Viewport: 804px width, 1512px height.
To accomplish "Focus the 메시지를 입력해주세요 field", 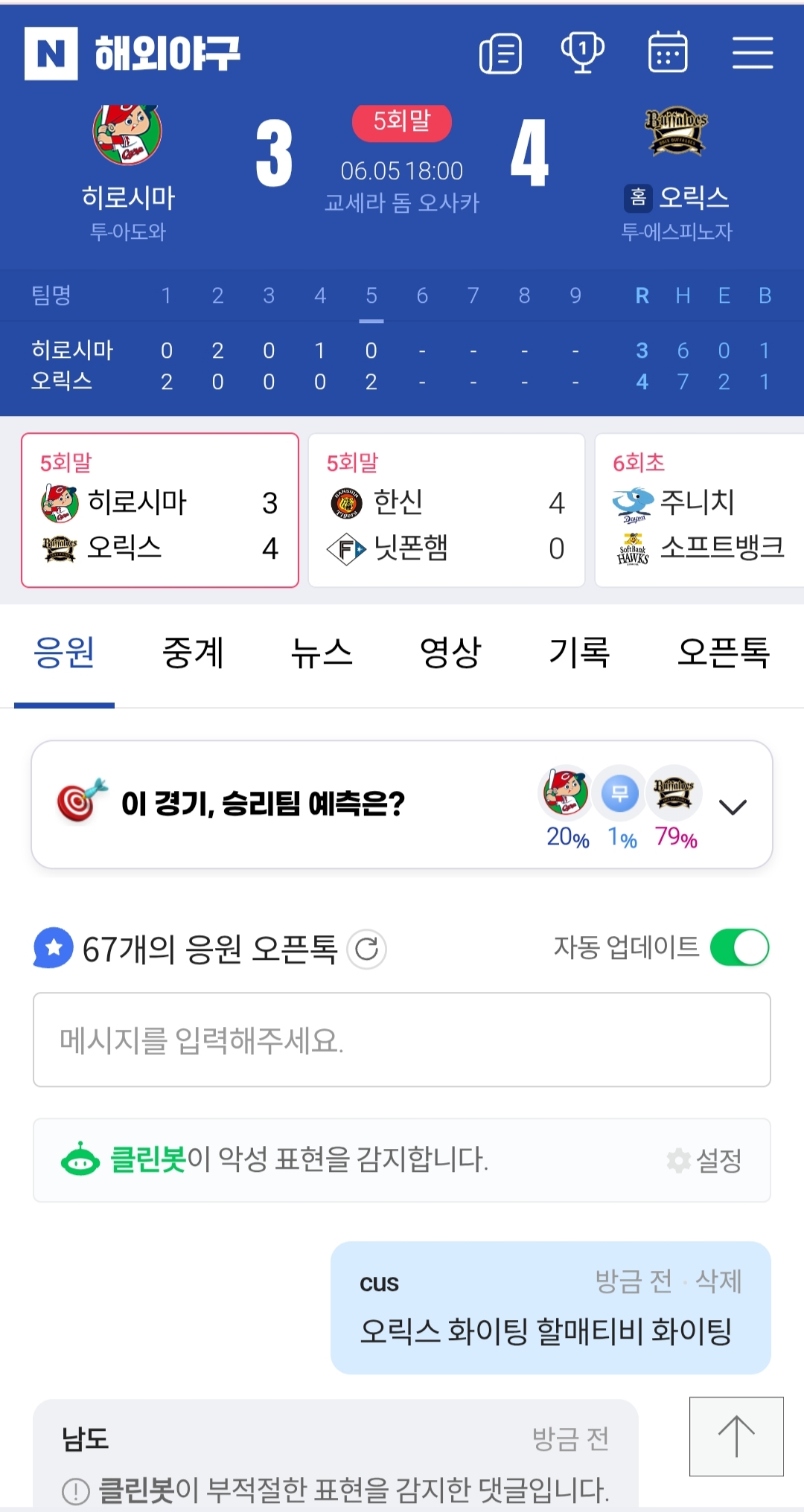I will coord(402,1039).
